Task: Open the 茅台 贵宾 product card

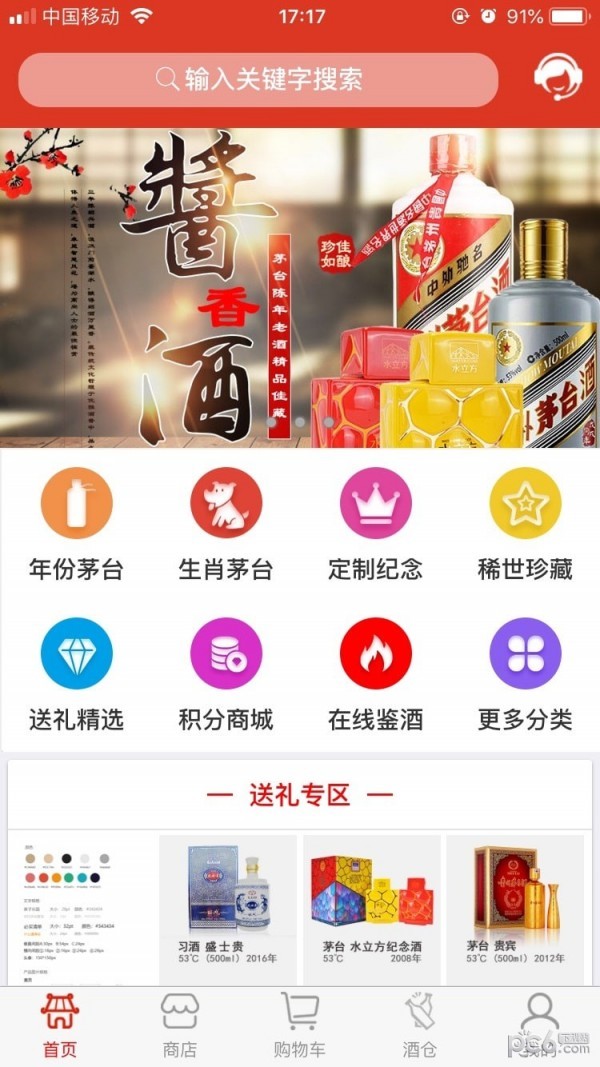Action: tap(515, 905)
